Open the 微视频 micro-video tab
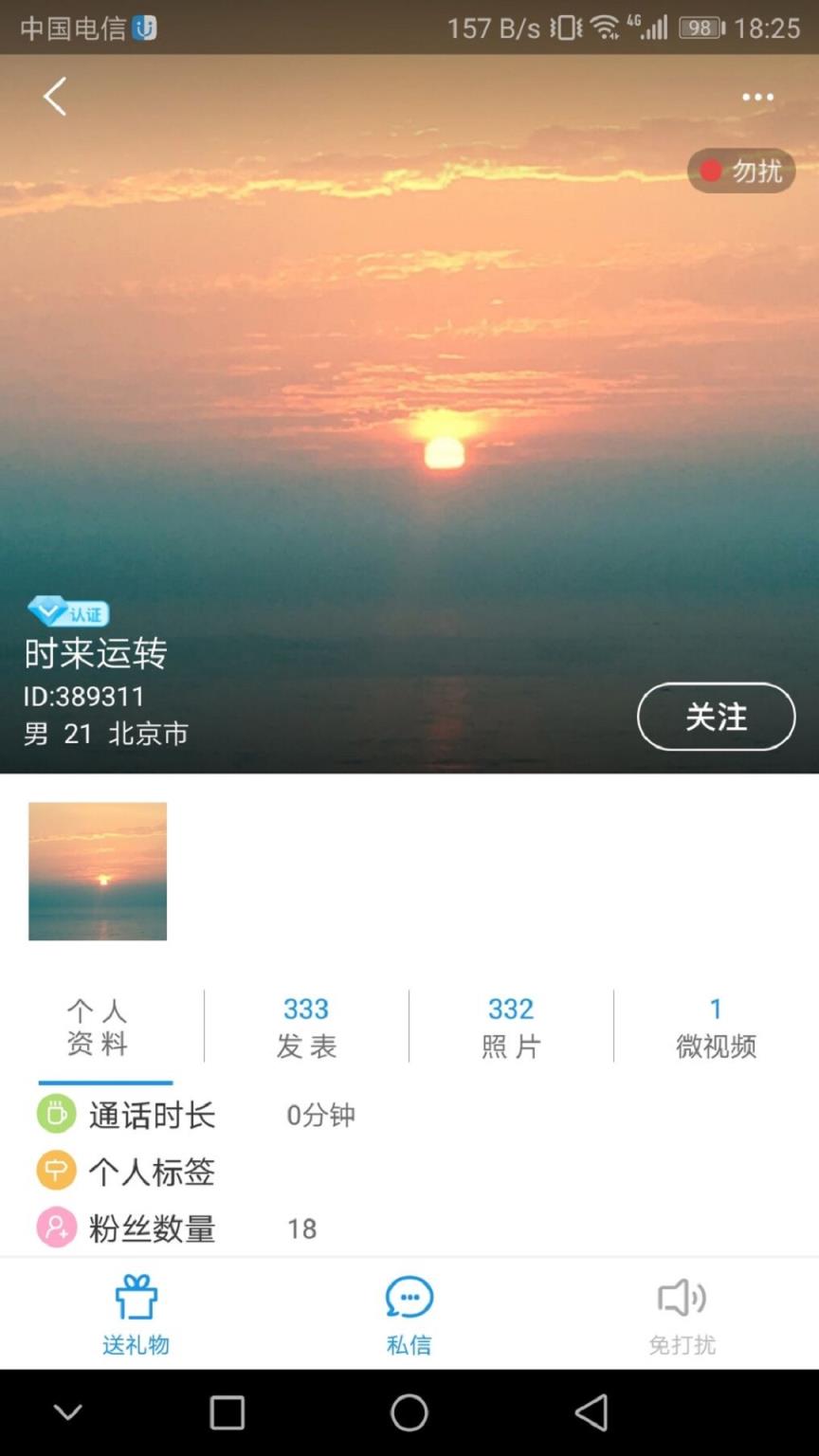Viewport: 819px width, 1456px height. [x=716, y=1028]
